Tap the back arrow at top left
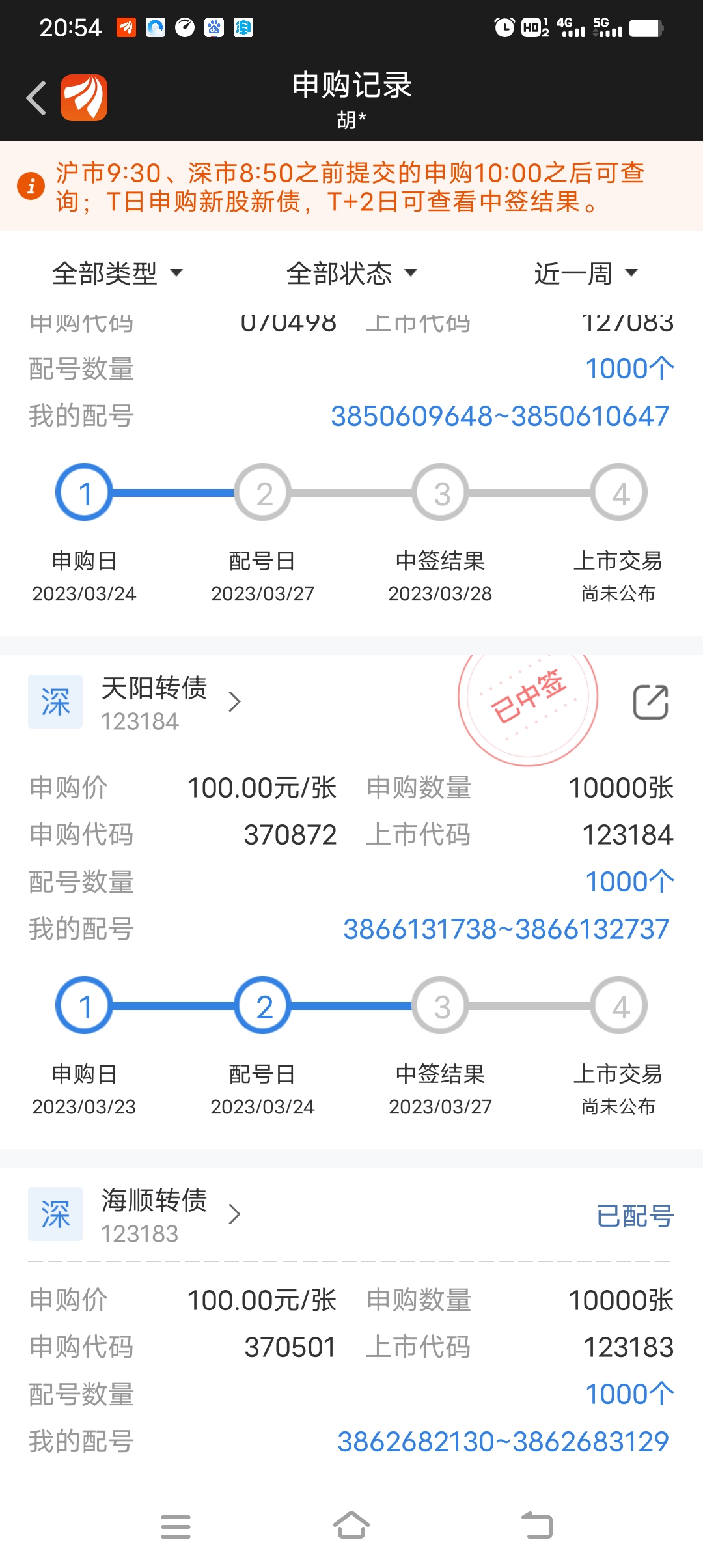The image size is (703, 1568). pos(35,96)
